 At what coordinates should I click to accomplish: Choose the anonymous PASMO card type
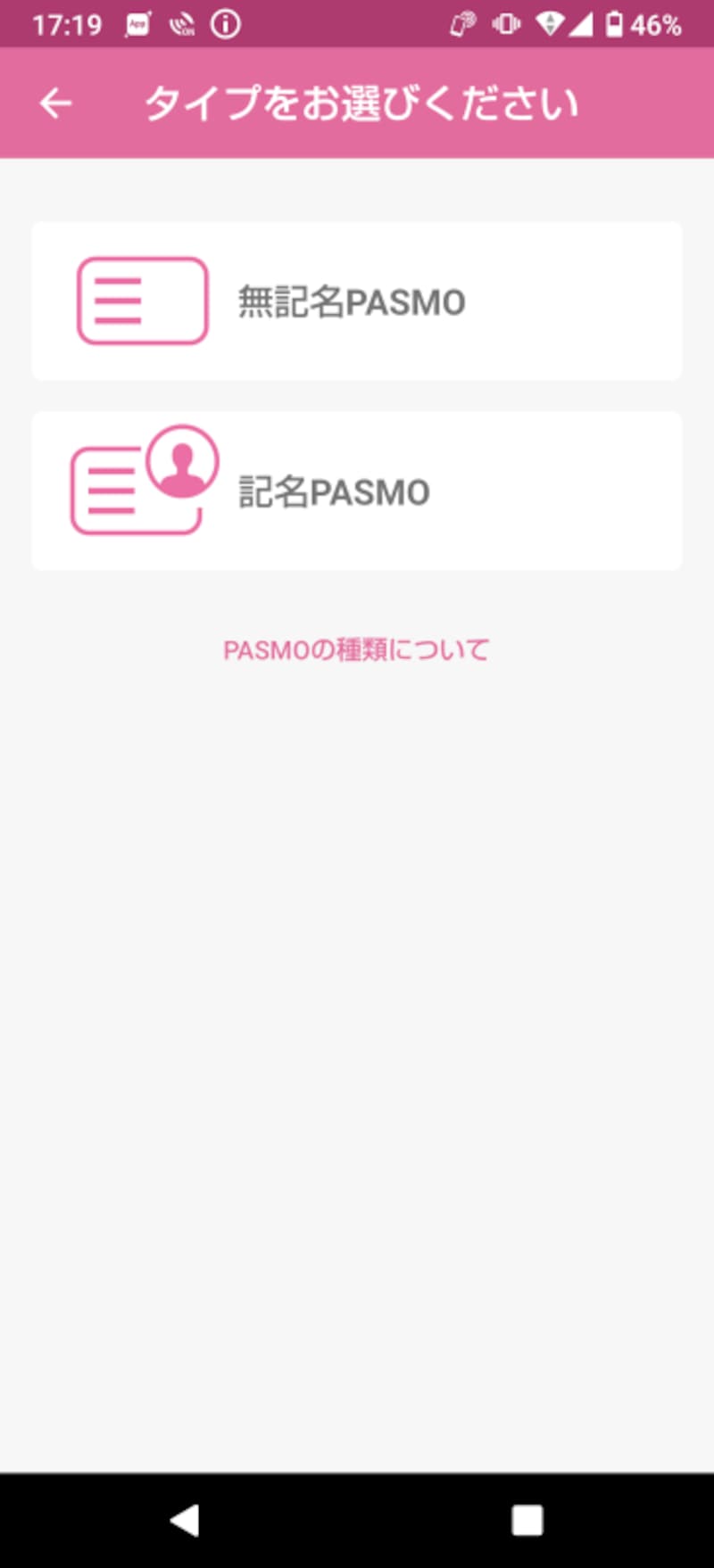(357, 301)
